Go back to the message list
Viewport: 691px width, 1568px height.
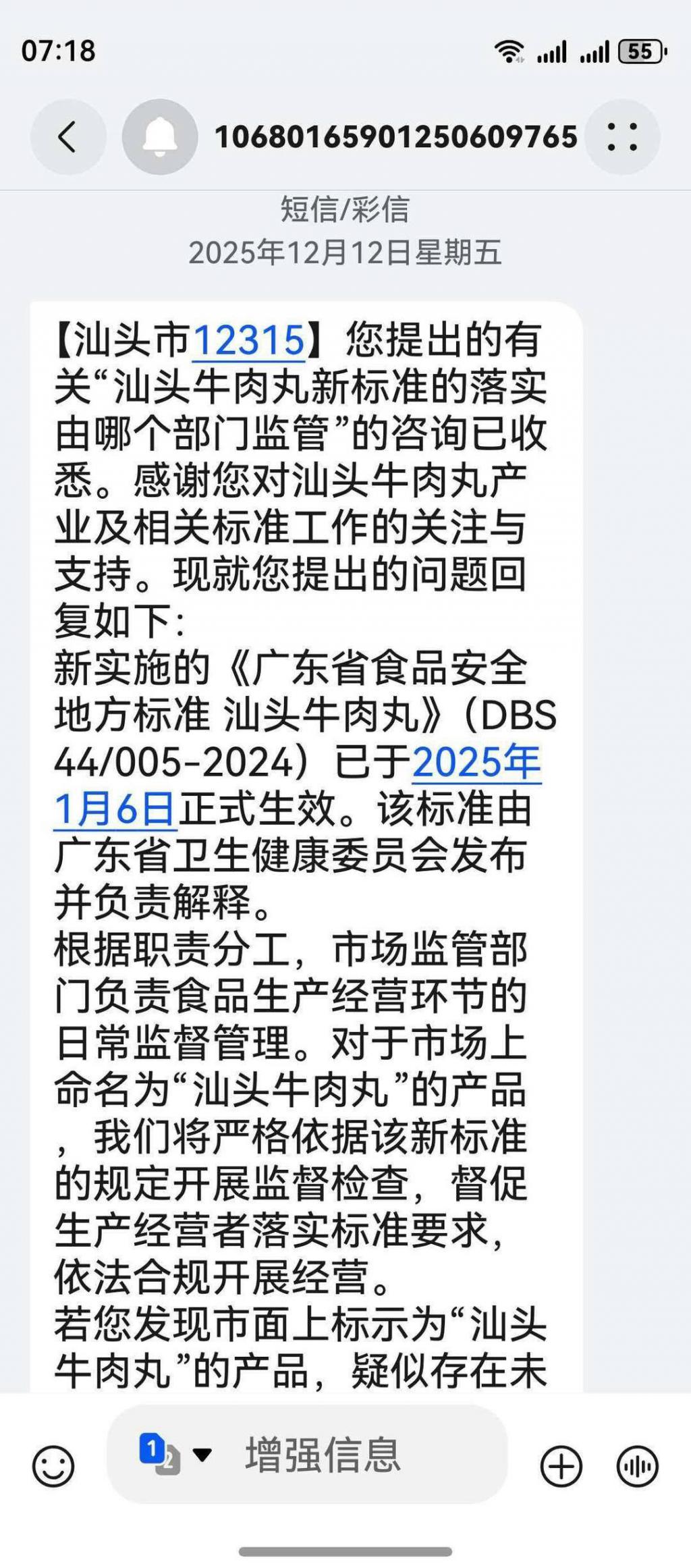point(67,137)
